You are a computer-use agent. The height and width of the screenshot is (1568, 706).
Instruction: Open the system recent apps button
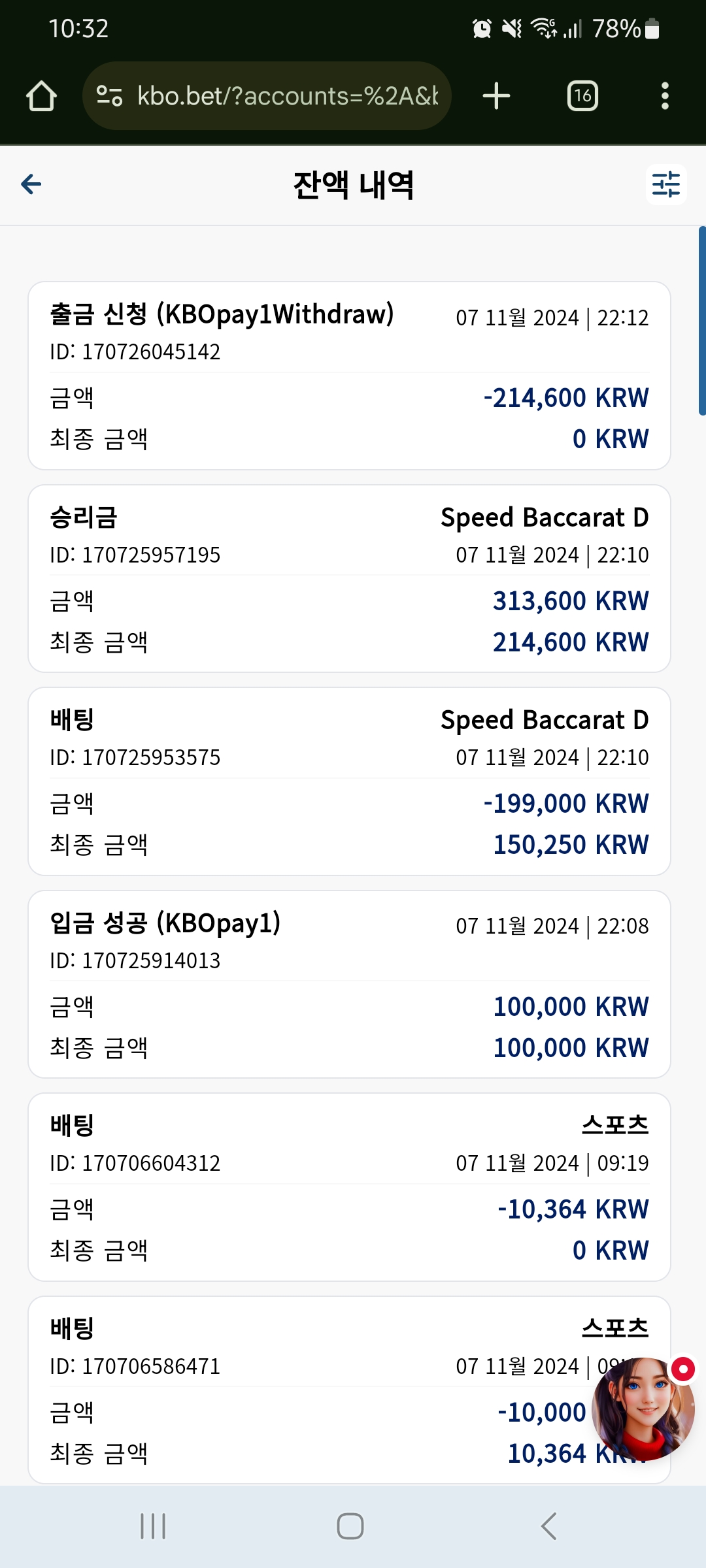coord(153,1526)
